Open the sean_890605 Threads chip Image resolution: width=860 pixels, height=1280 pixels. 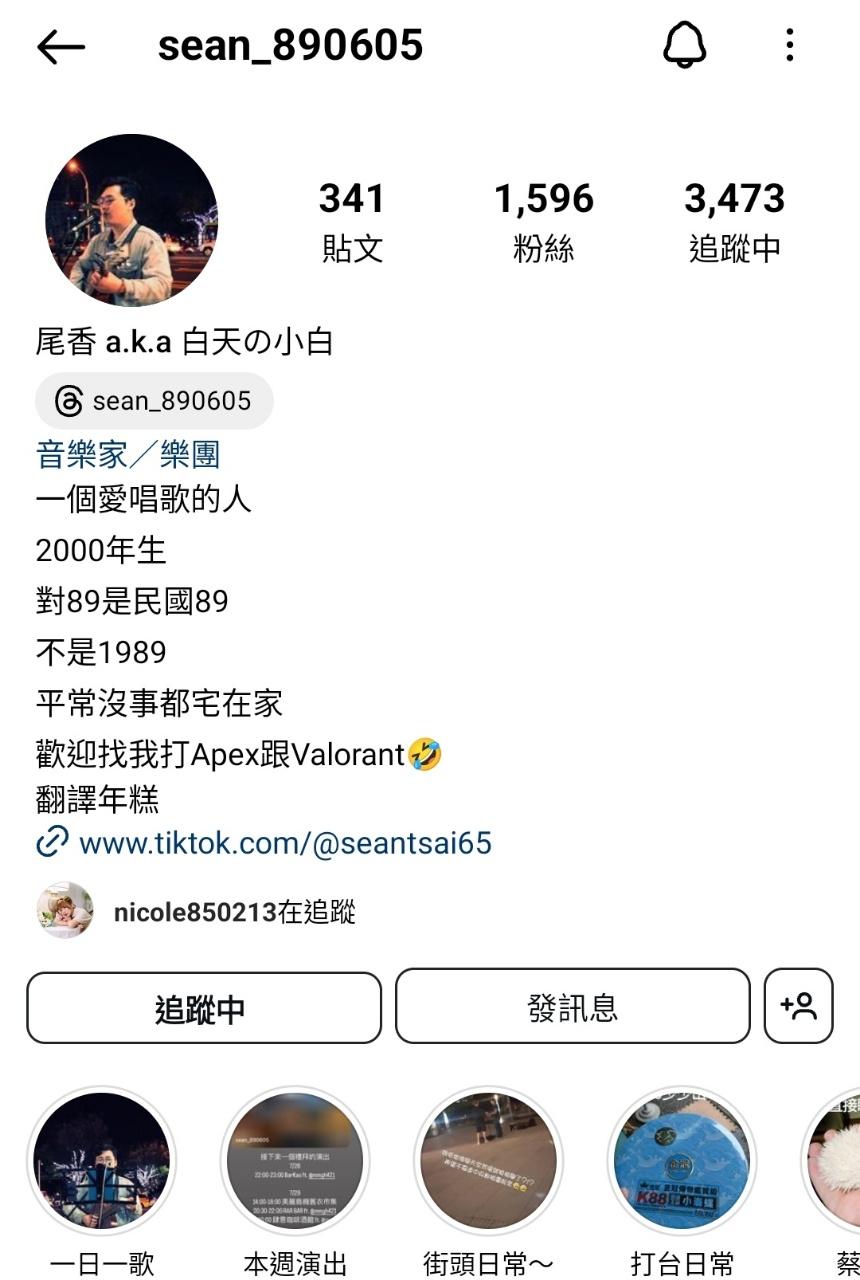click(x=154, y=402)
